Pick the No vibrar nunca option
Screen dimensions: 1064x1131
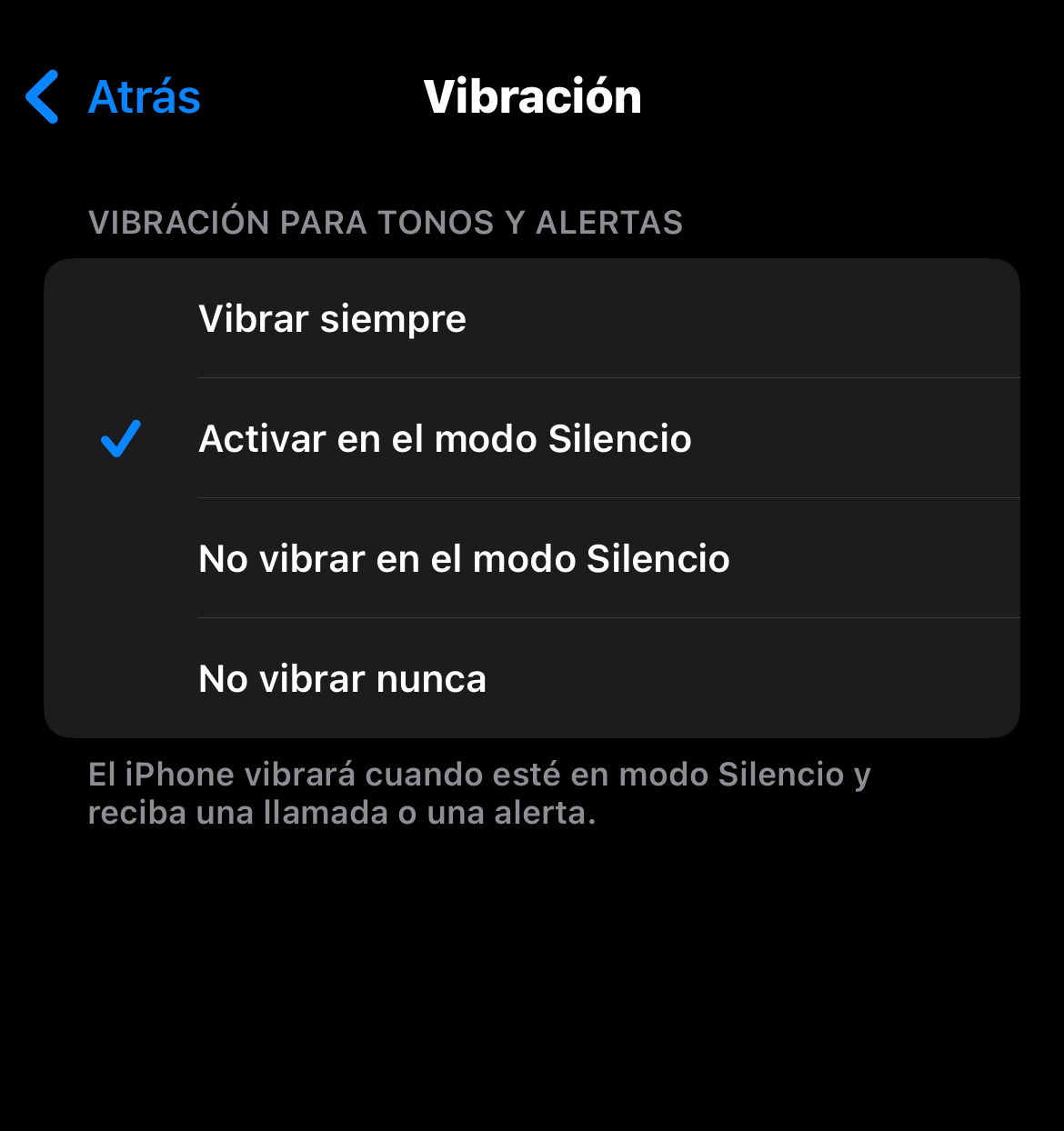tap(532, 678)
